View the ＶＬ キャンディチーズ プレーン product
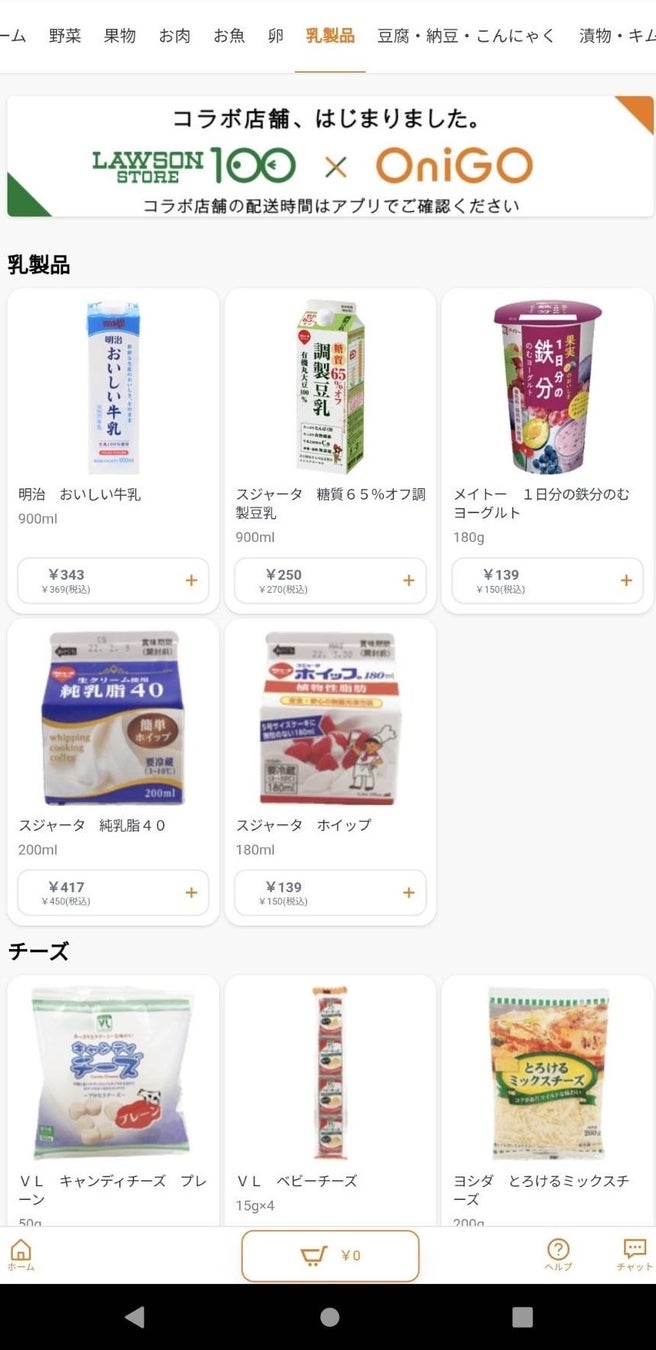Viewport: 656px width, 1350px height. point(113,1080)
